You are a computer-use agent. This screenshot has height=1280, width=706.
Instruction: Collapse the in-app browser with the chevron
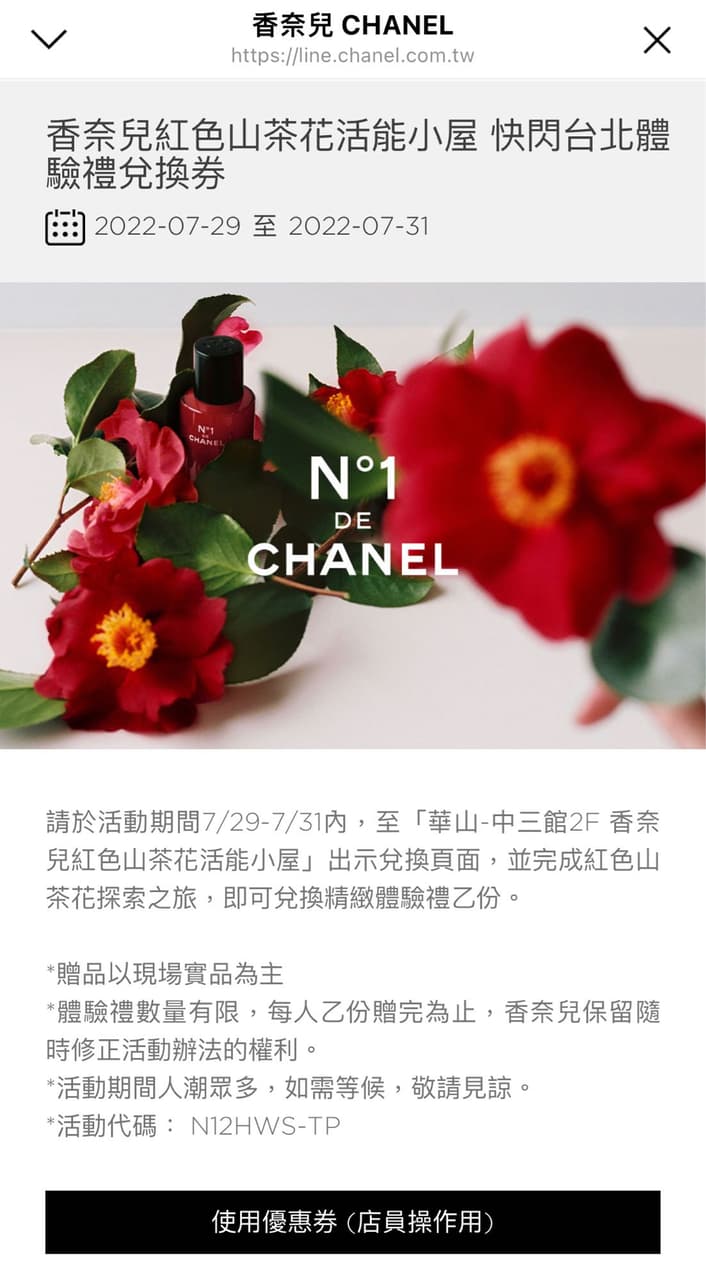48,40
